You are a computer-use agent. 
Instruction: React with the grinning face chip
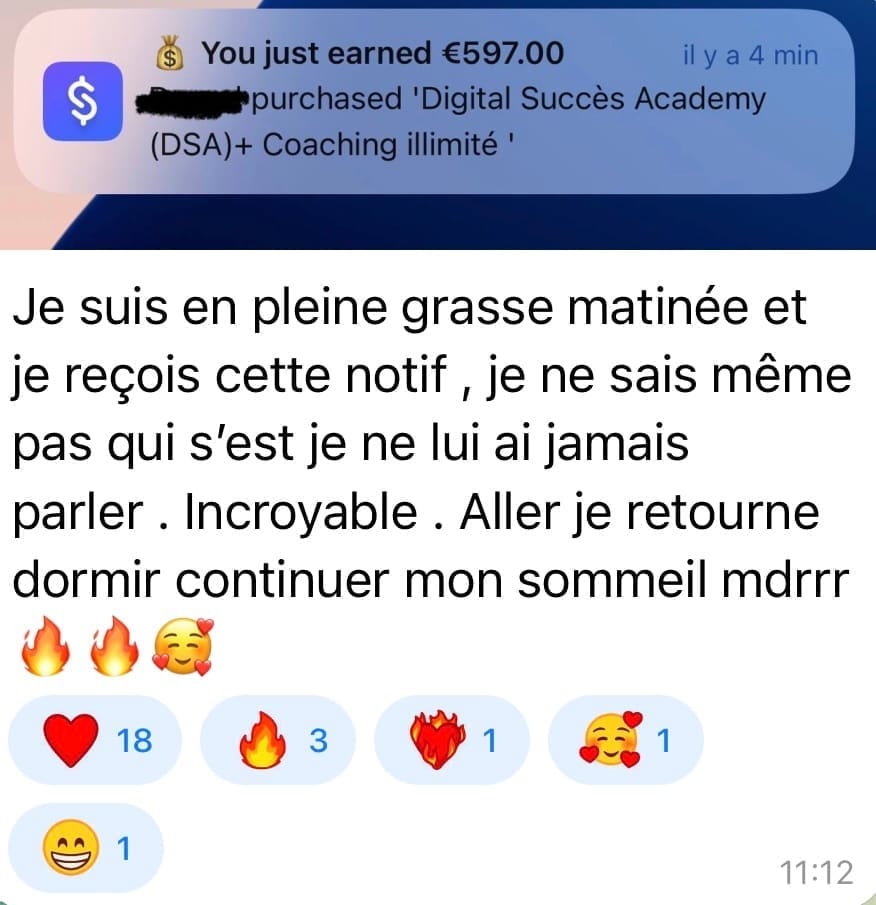pyautogui.click(x=85, y=849)
